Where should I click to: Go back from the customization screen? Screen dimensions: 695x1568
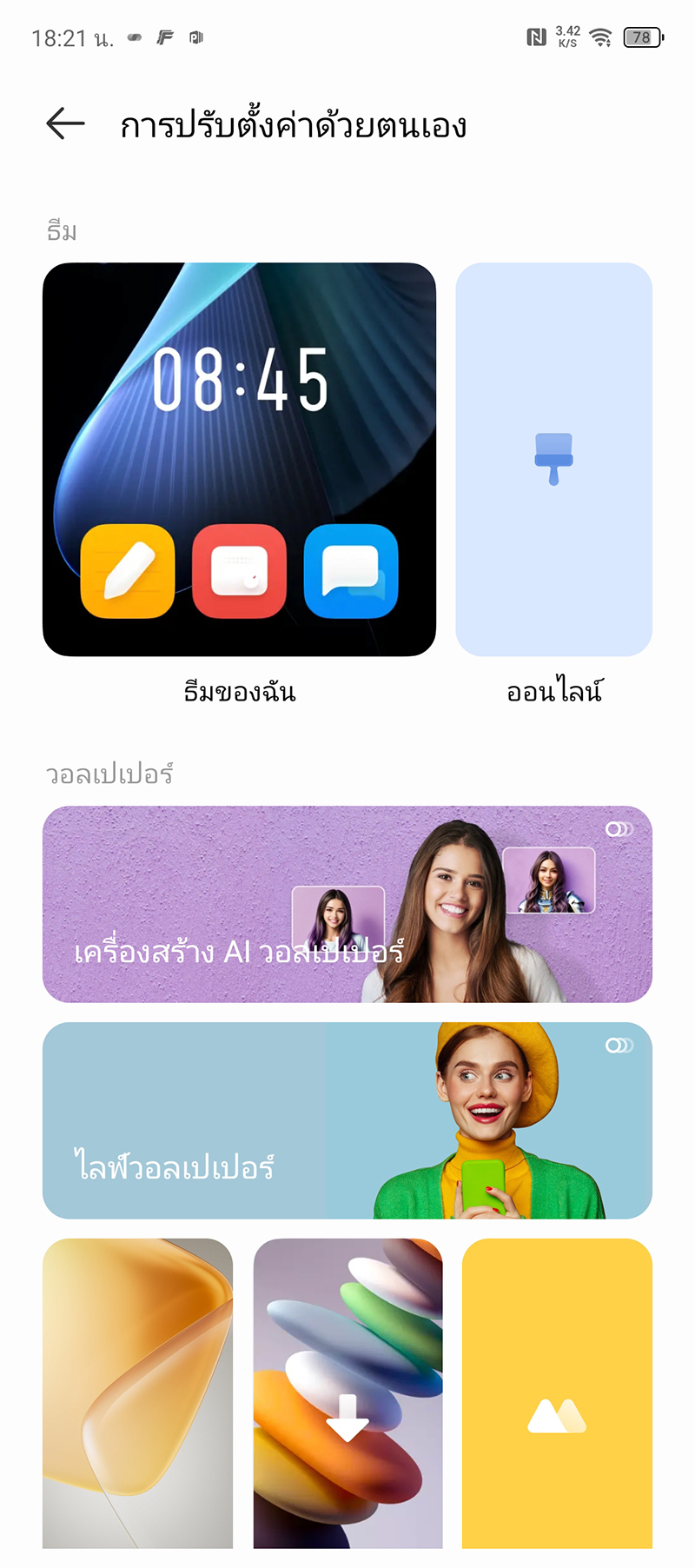(x=65, y=124)
